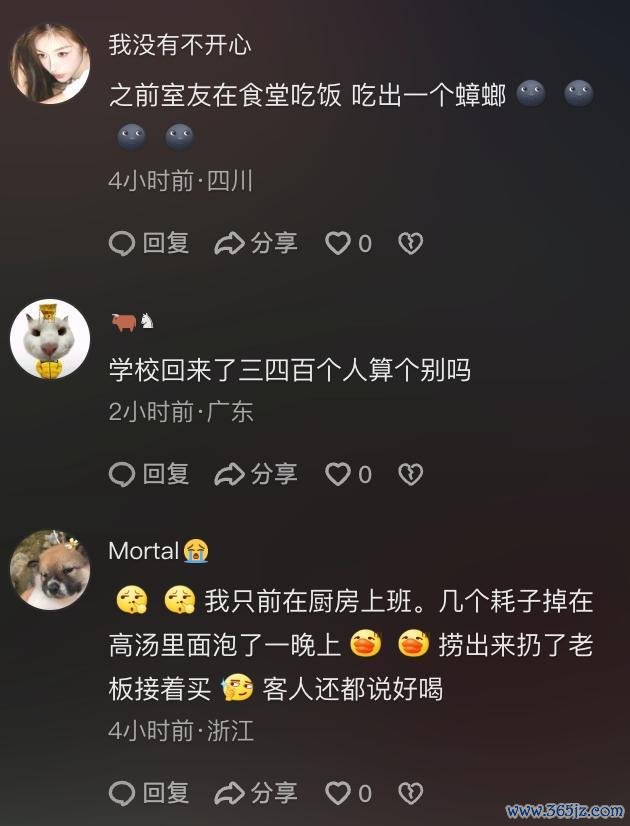Like Mortal's comment
The width and height of the screenshot is (630, 826).
coord(339,793)
